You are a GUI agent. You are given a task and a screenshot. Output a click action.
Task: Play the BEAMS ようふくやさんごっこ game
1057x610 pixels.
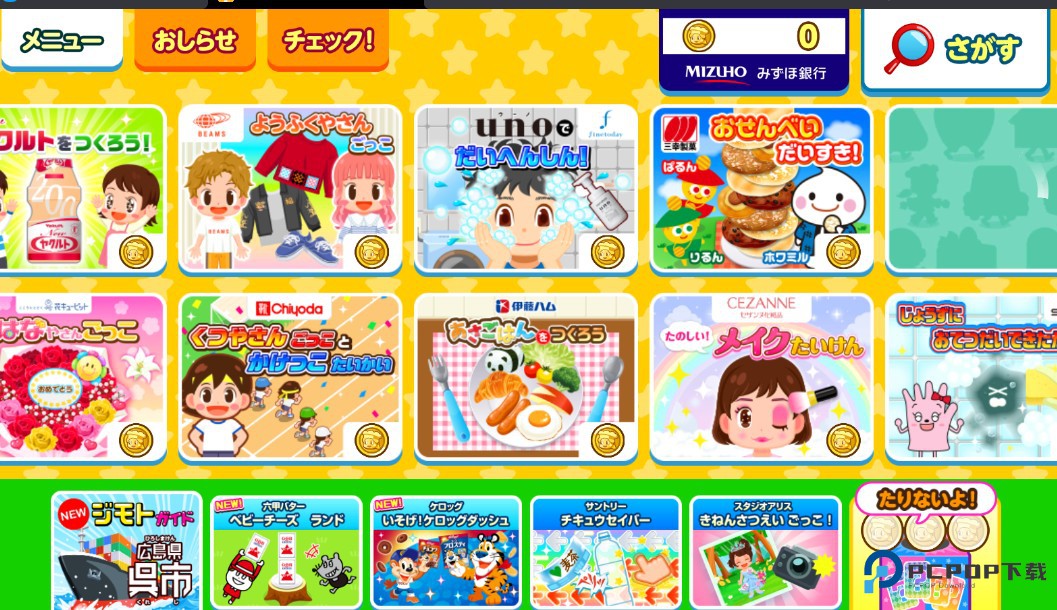[x=290, y=188]
